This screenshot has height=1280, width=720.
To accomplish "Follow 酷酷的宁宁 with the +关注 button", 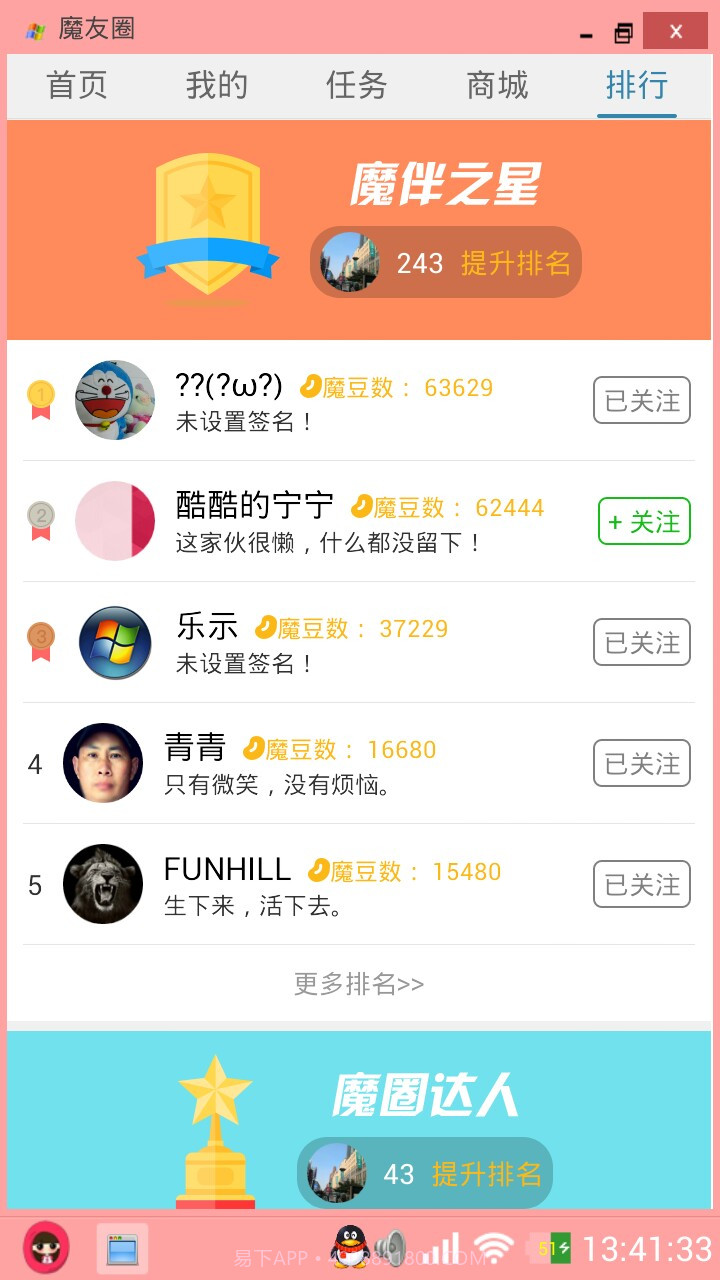I will click(x=642, y=521).
